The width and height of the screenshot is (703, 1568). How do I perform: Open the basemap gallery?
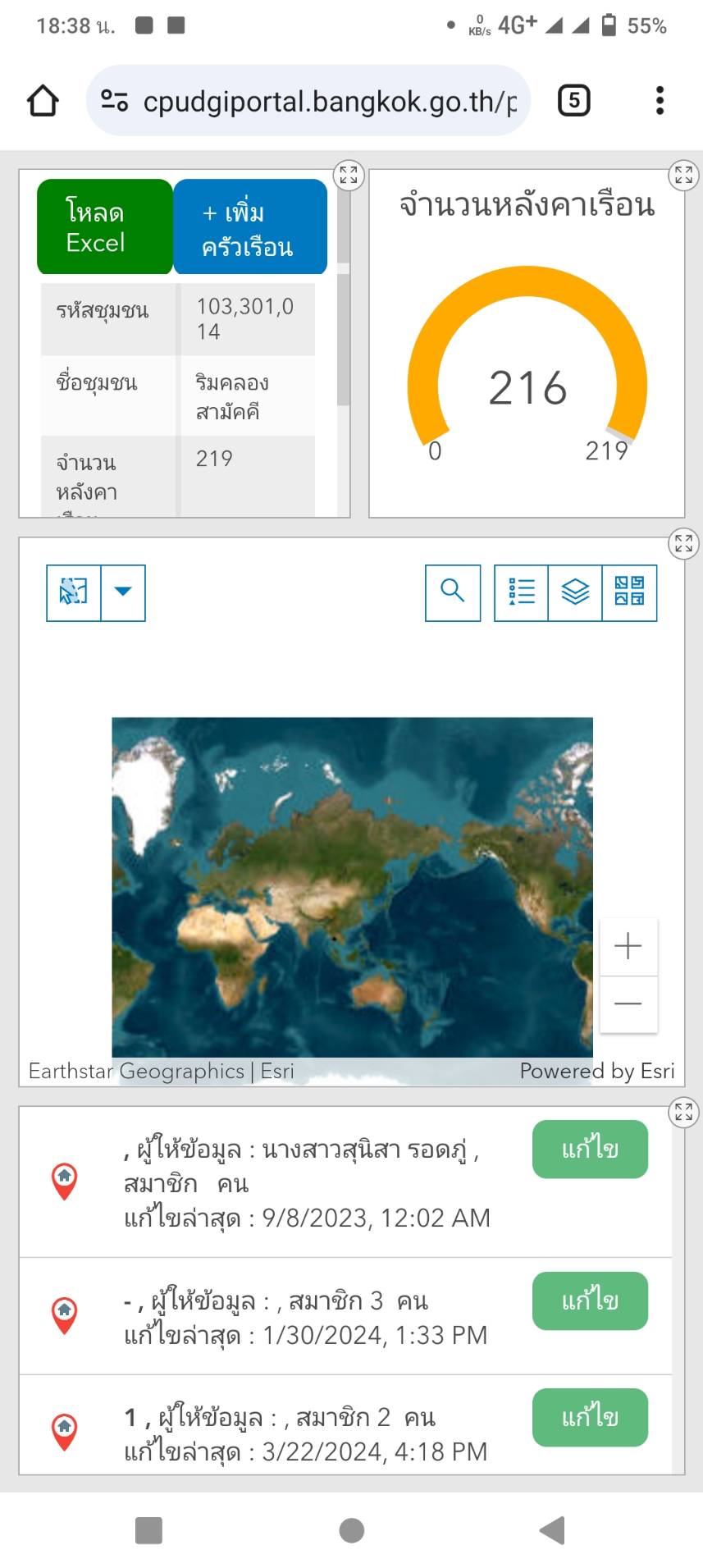click(x=629, y=592)
